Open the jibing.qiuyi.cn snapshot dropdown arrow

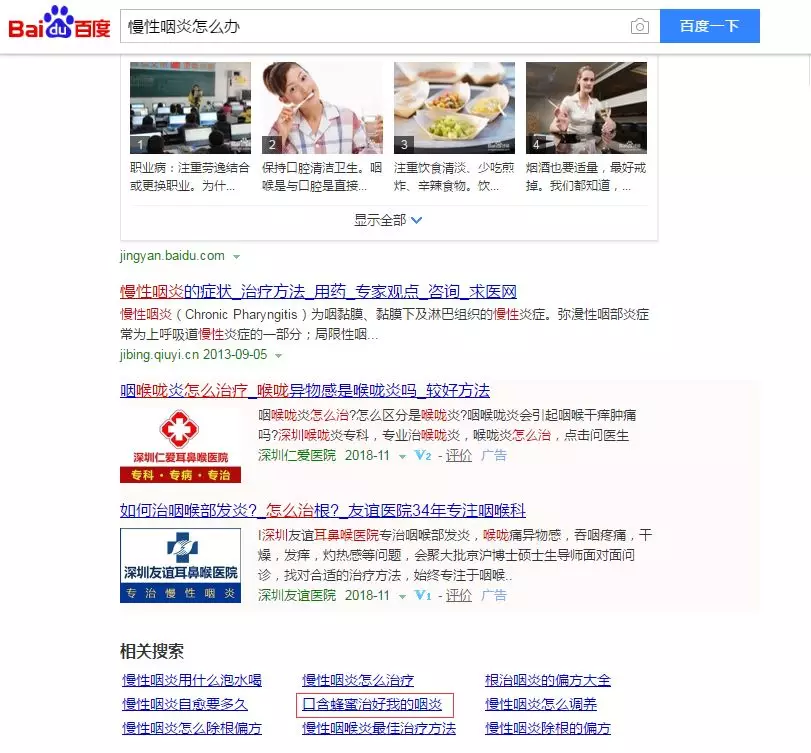[x=279, y=355]
